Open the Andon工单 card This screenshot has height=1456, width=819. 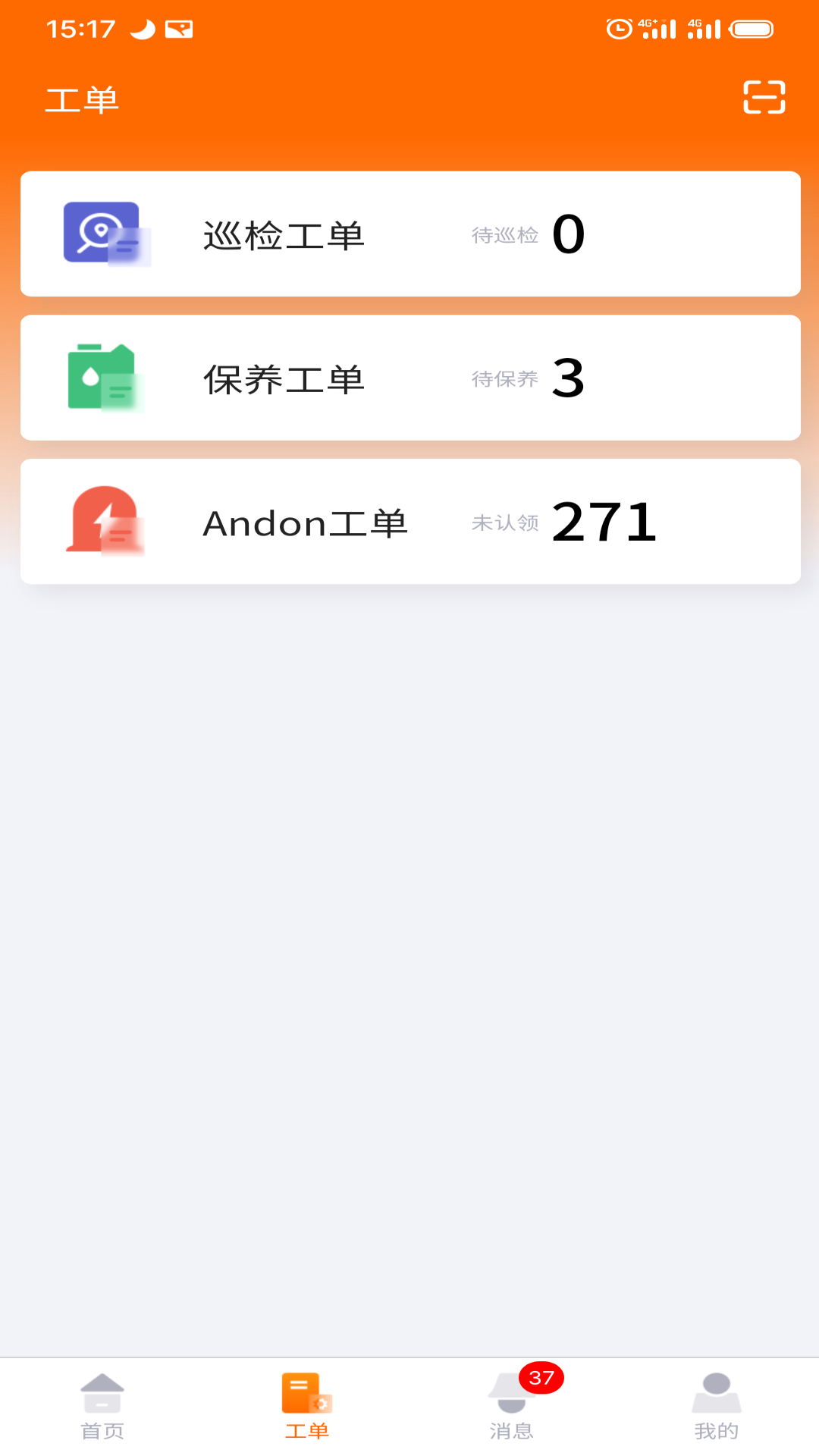click(409, 521)
